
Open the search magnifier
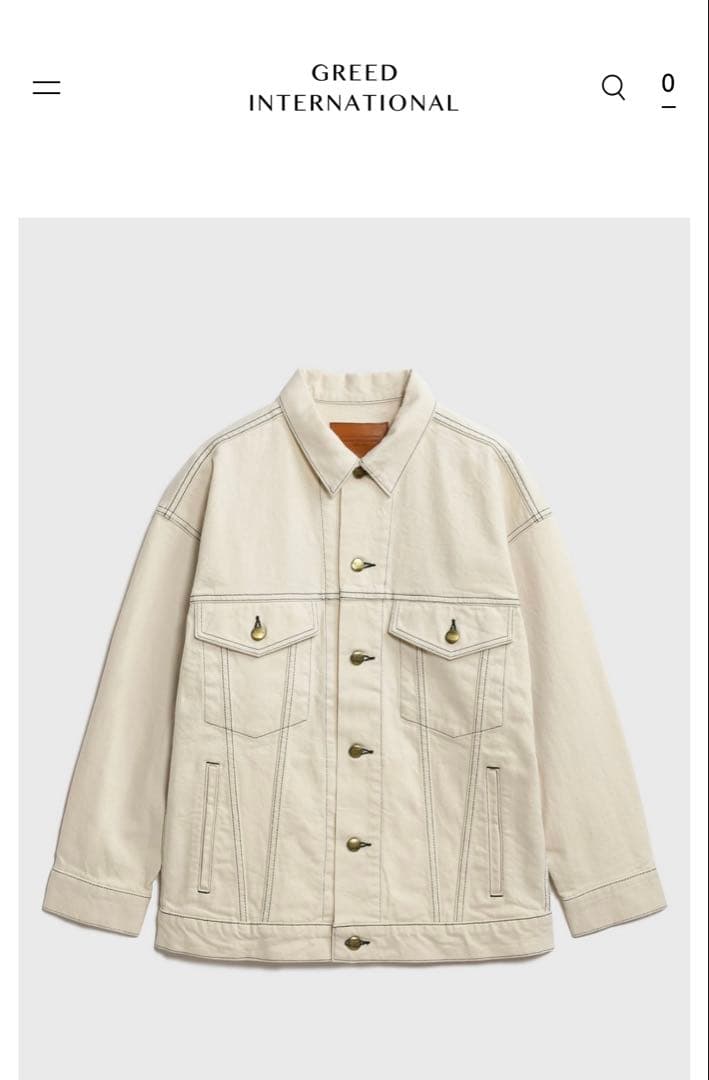tap(613, 88)
